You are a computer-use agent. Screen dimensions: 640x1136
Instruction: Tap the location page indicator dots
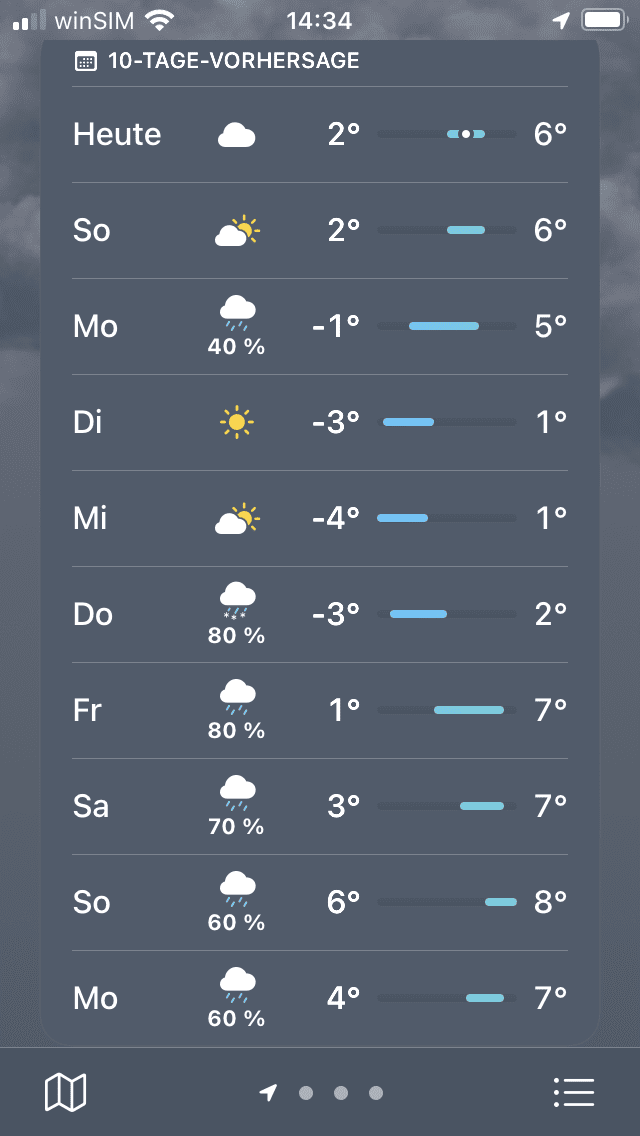[321, 1093]
